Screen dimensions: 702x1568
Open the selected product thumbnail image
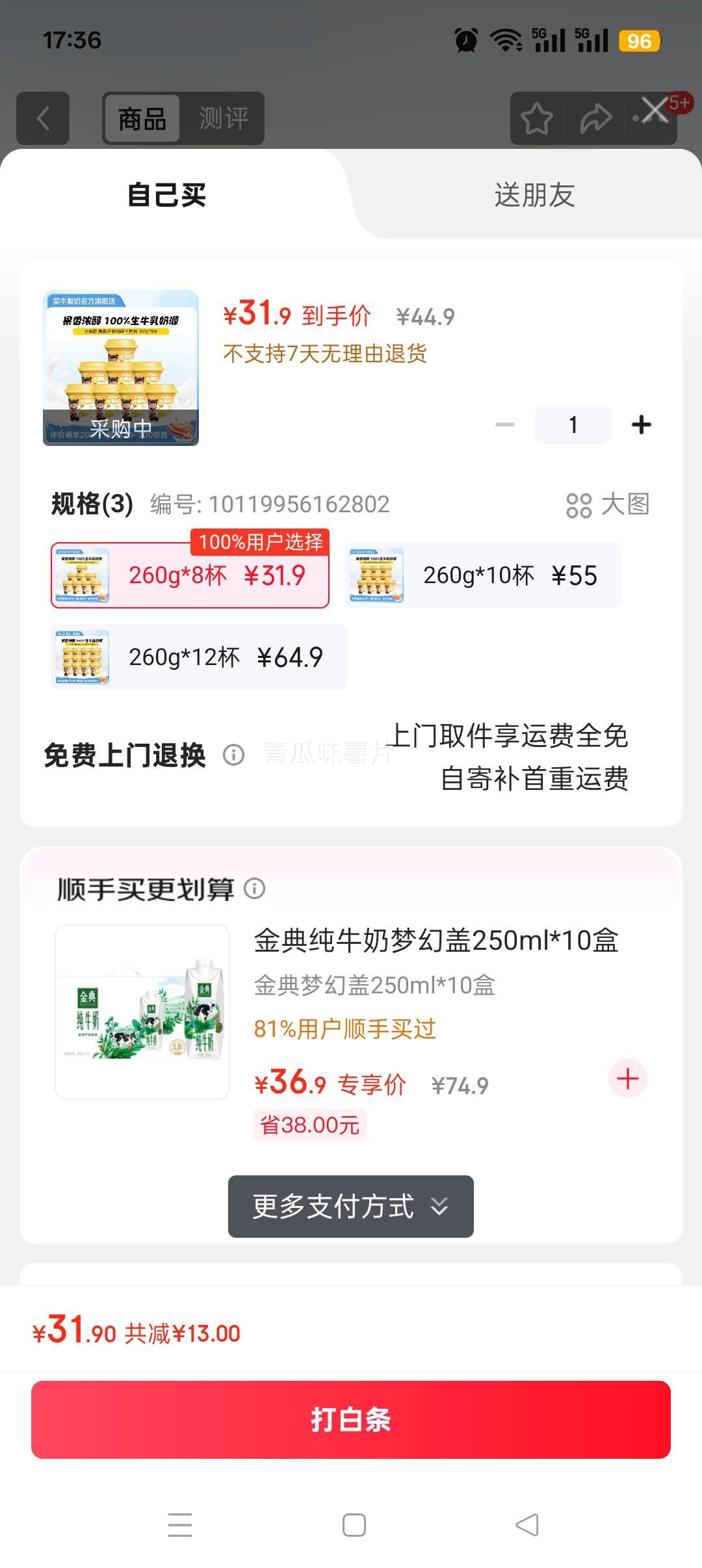tap(121, 367)
